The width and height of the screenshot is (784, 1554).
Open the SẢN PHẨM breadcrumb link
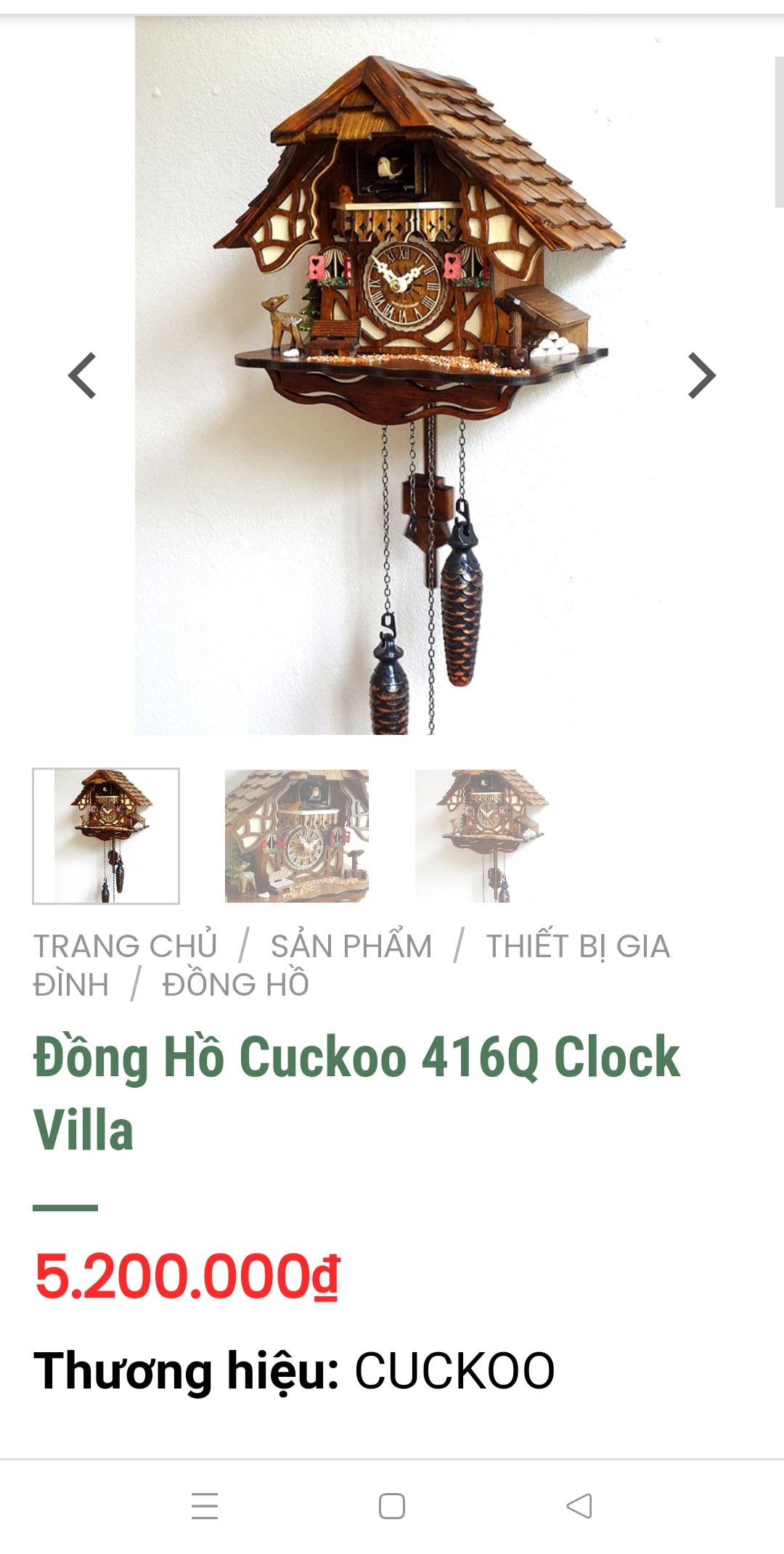[351, 946]
